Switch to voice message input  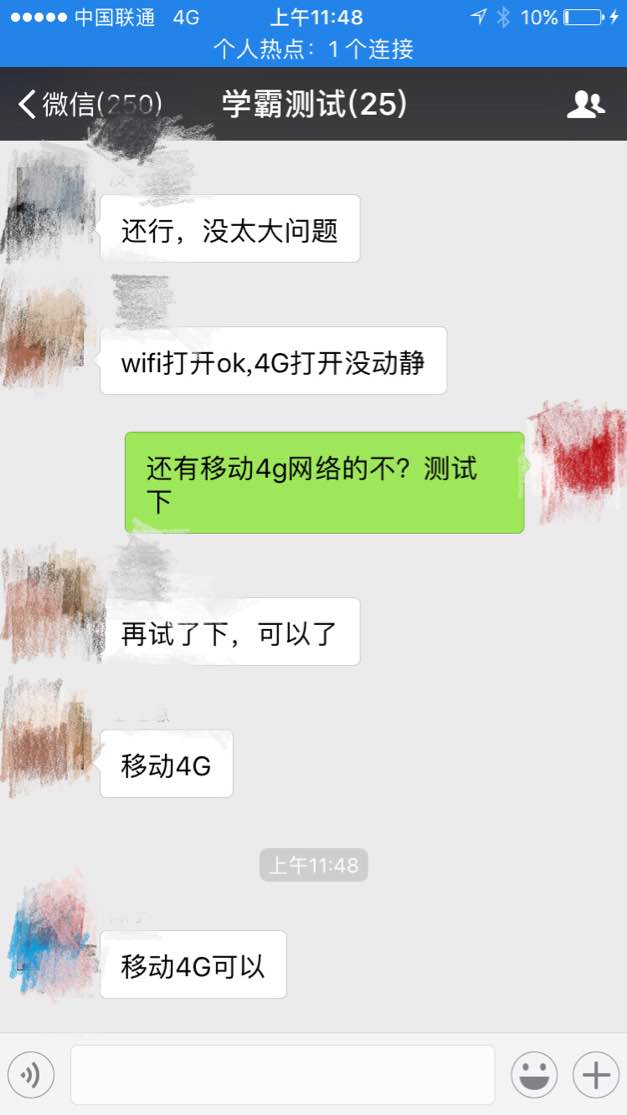[x=30, y=1075]
